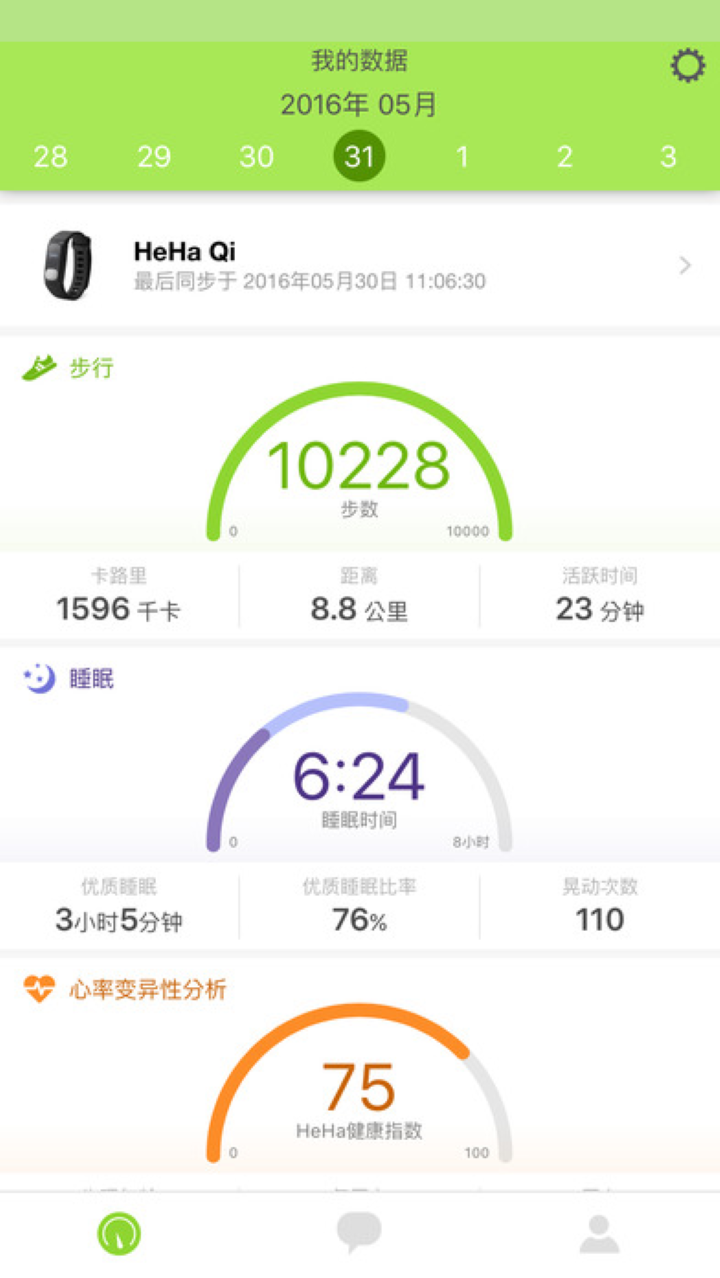Select June 1 from the date strip
The image size is (720, 1278).
tap(462, 157)
